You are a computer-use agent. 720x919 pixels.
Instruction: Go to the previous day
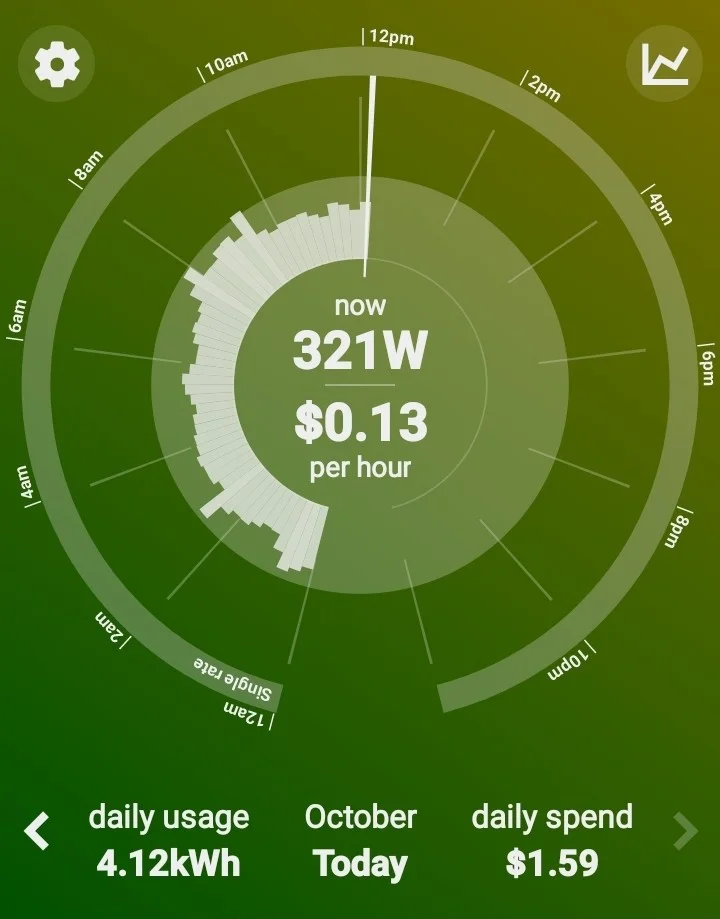[x=37, y=832]
